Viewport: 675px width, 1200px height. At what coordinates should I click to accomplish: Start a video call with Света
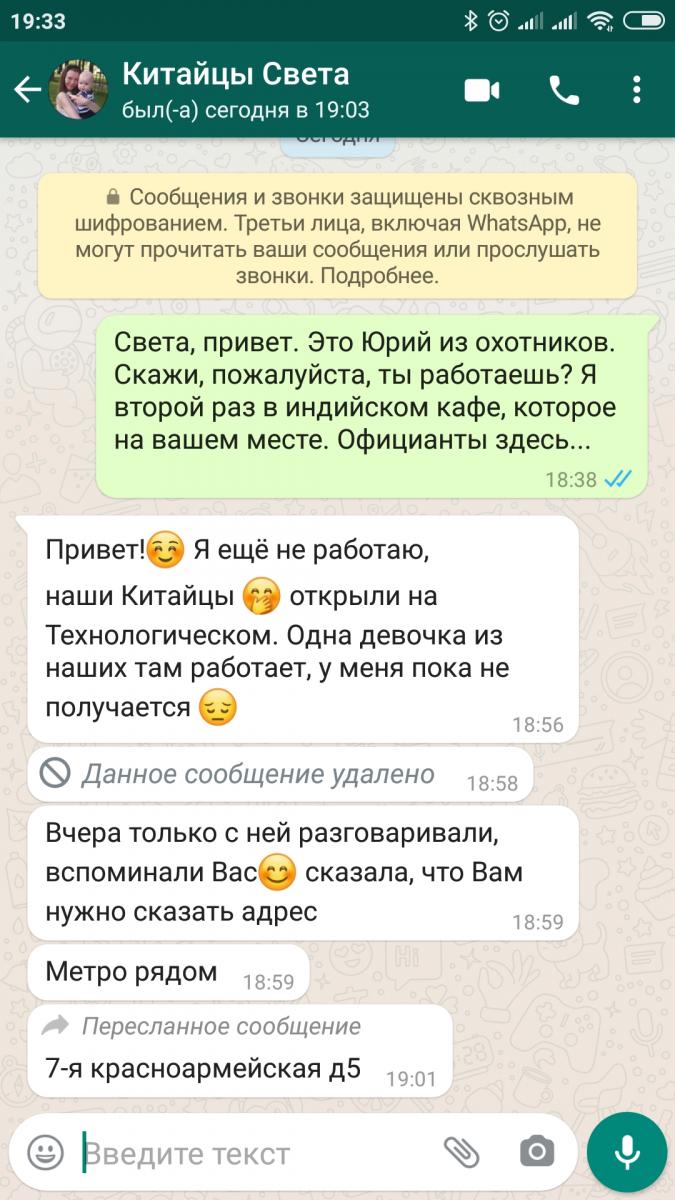(x=482, y=91)
